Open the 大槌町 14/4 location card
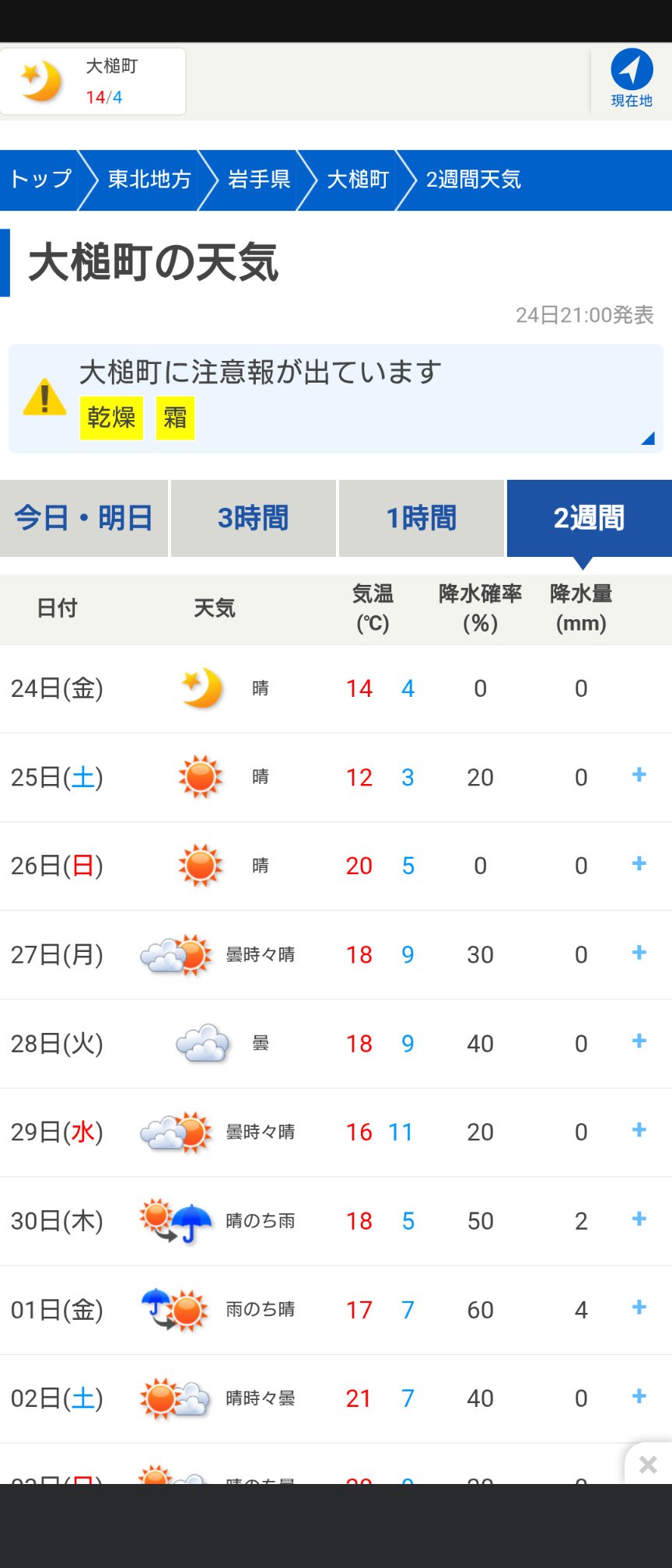Viewport: 672px width, 1568px height. 93,82
